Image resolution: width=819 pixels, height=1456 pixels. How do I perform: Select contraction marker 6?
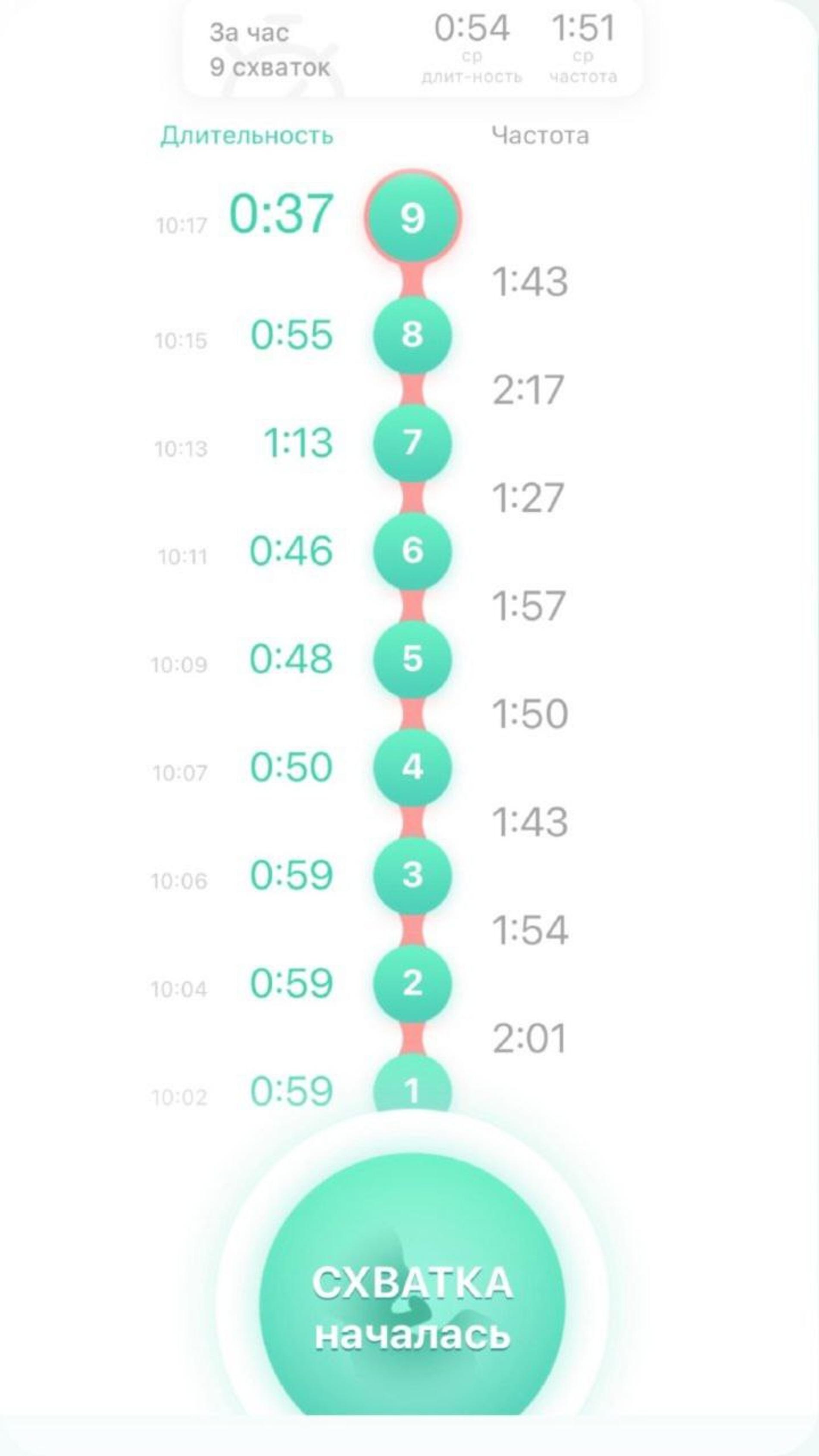pos(413,550)
